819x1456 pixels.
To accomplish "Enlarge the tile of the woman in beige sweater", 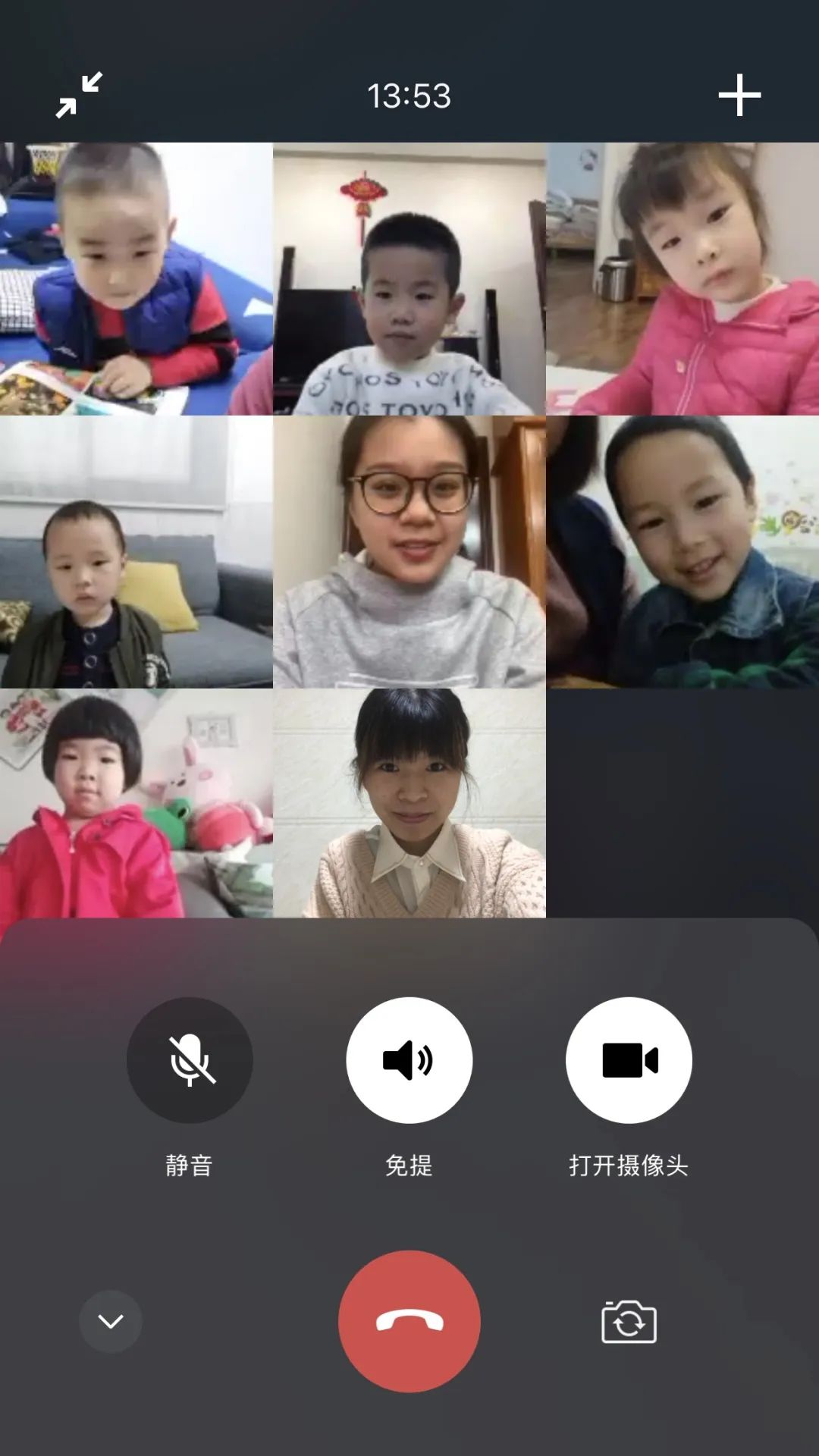I will [409, 804].
